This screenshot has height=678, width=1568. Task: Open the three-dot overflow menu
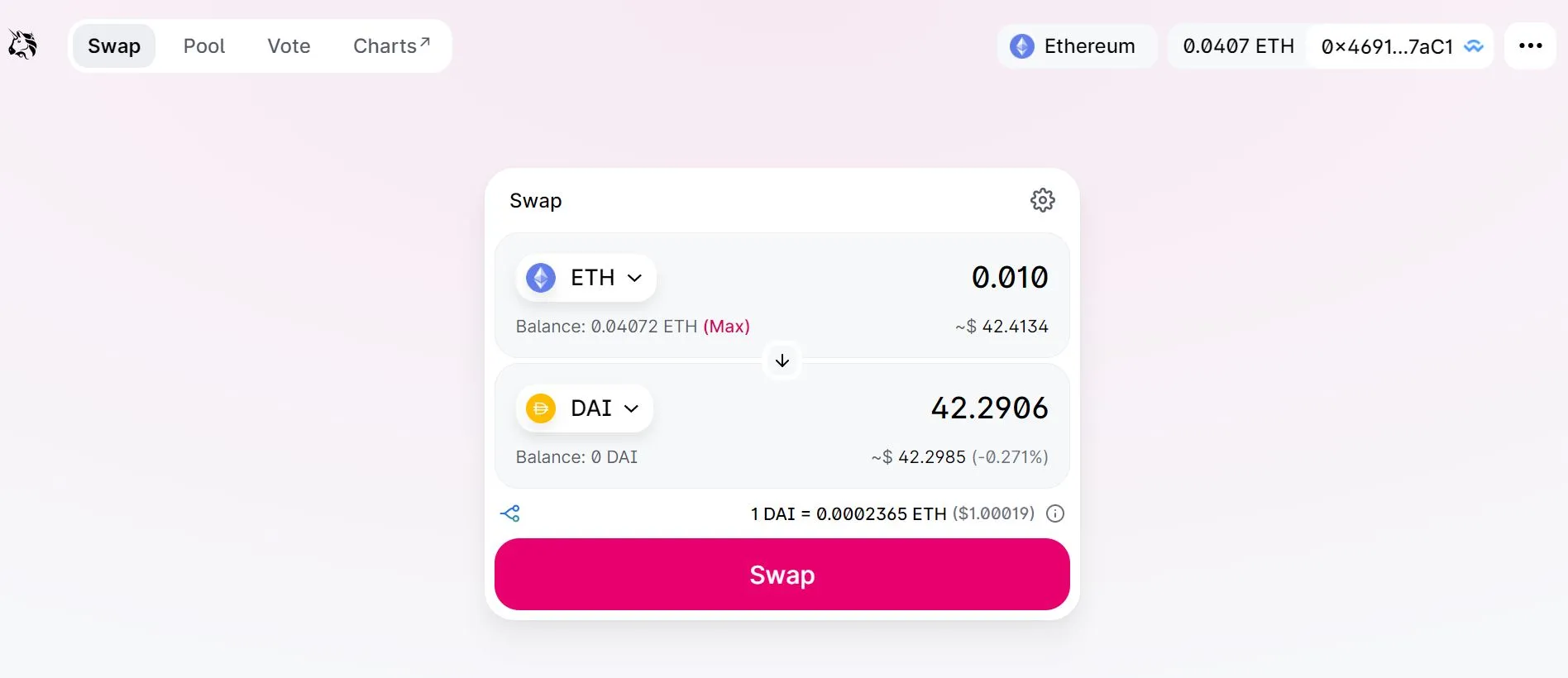click(x=1530, y=46)
